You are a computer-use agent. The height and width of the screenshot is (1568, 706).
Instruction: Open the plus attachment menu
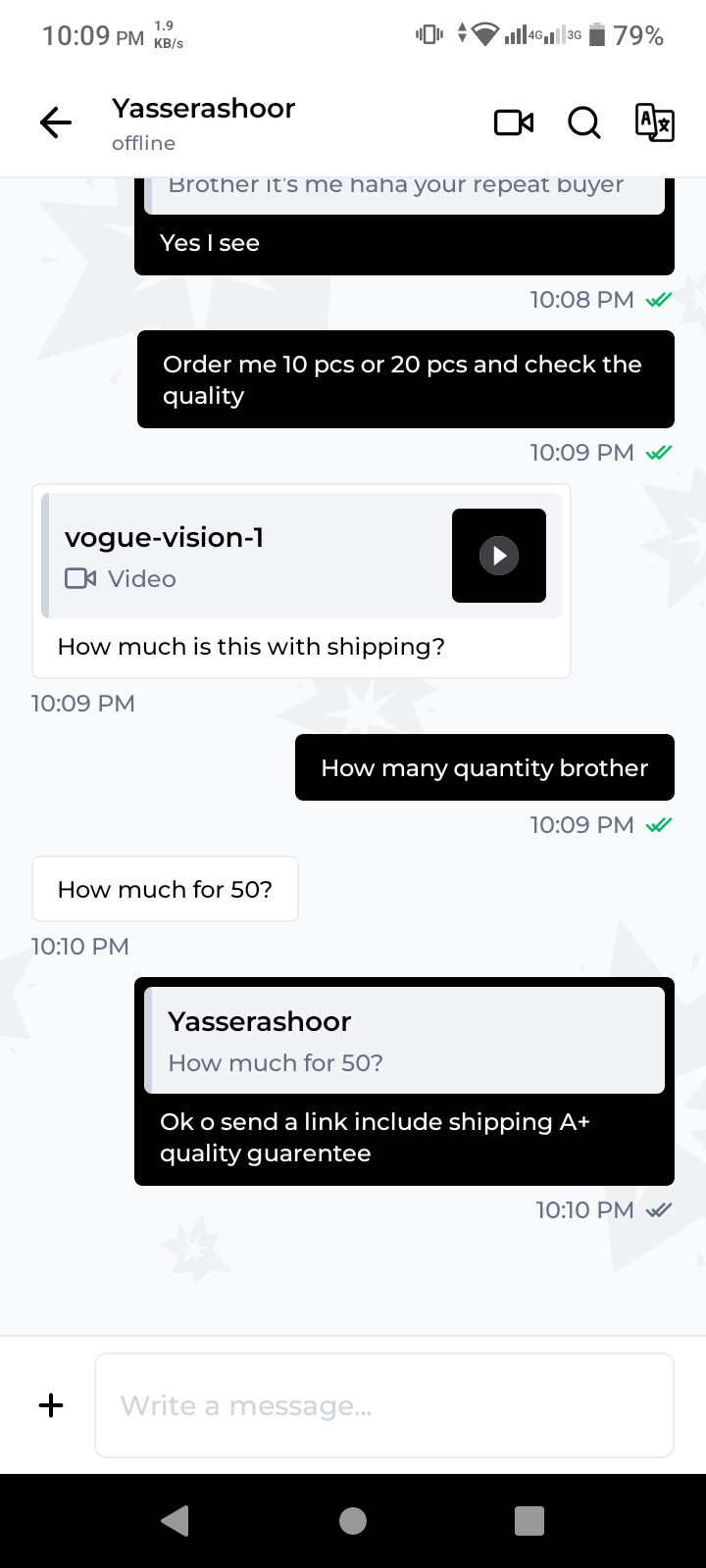click(51, 1405)
